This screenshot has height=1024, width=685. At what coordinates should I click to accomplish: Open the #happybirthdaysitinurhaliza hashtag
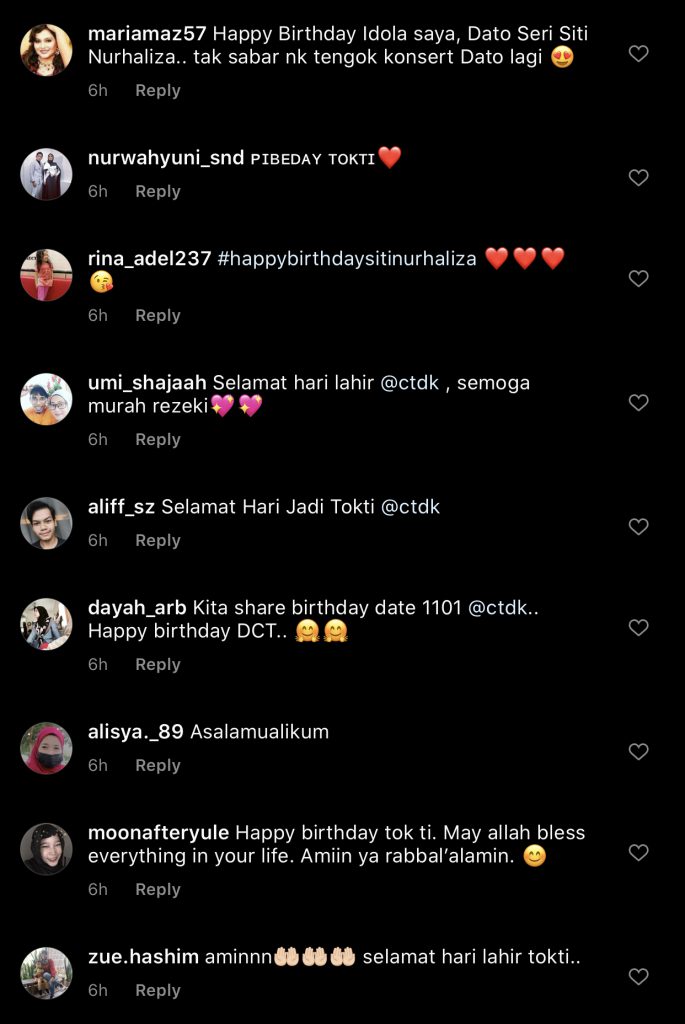[x=347, y=258]
